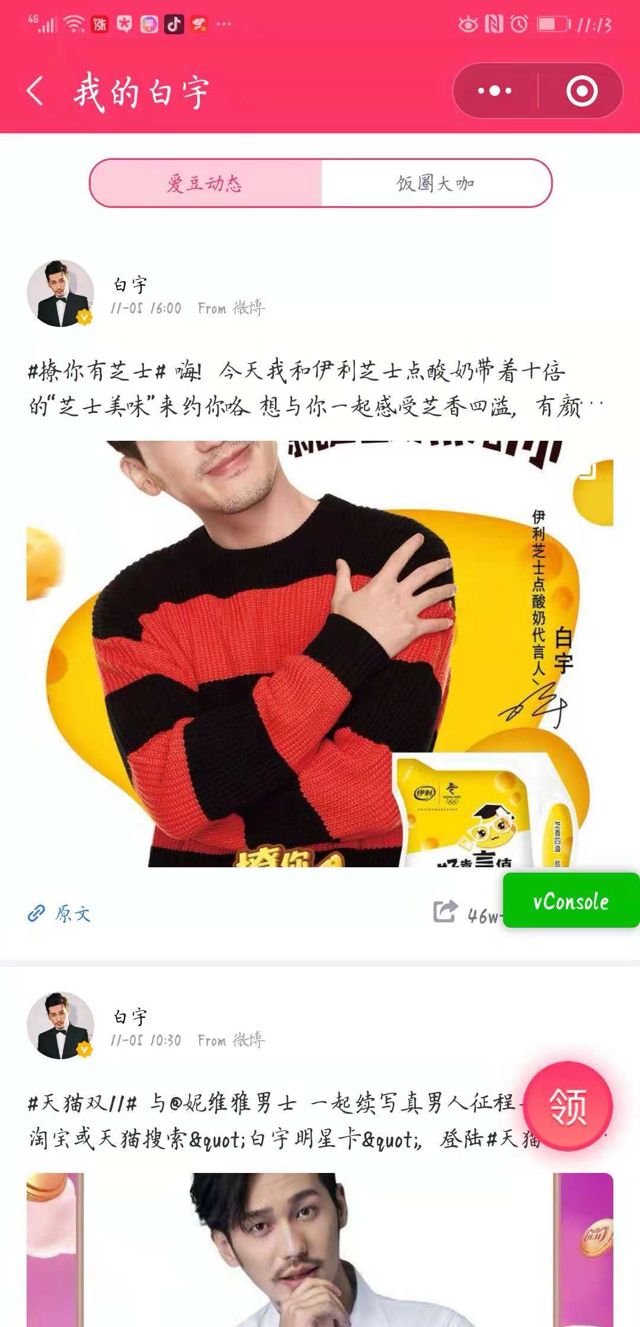The width and height of the screenshot is (640, 1327).
Task: Open the green vConsole button
Action: tap(570, 901)
